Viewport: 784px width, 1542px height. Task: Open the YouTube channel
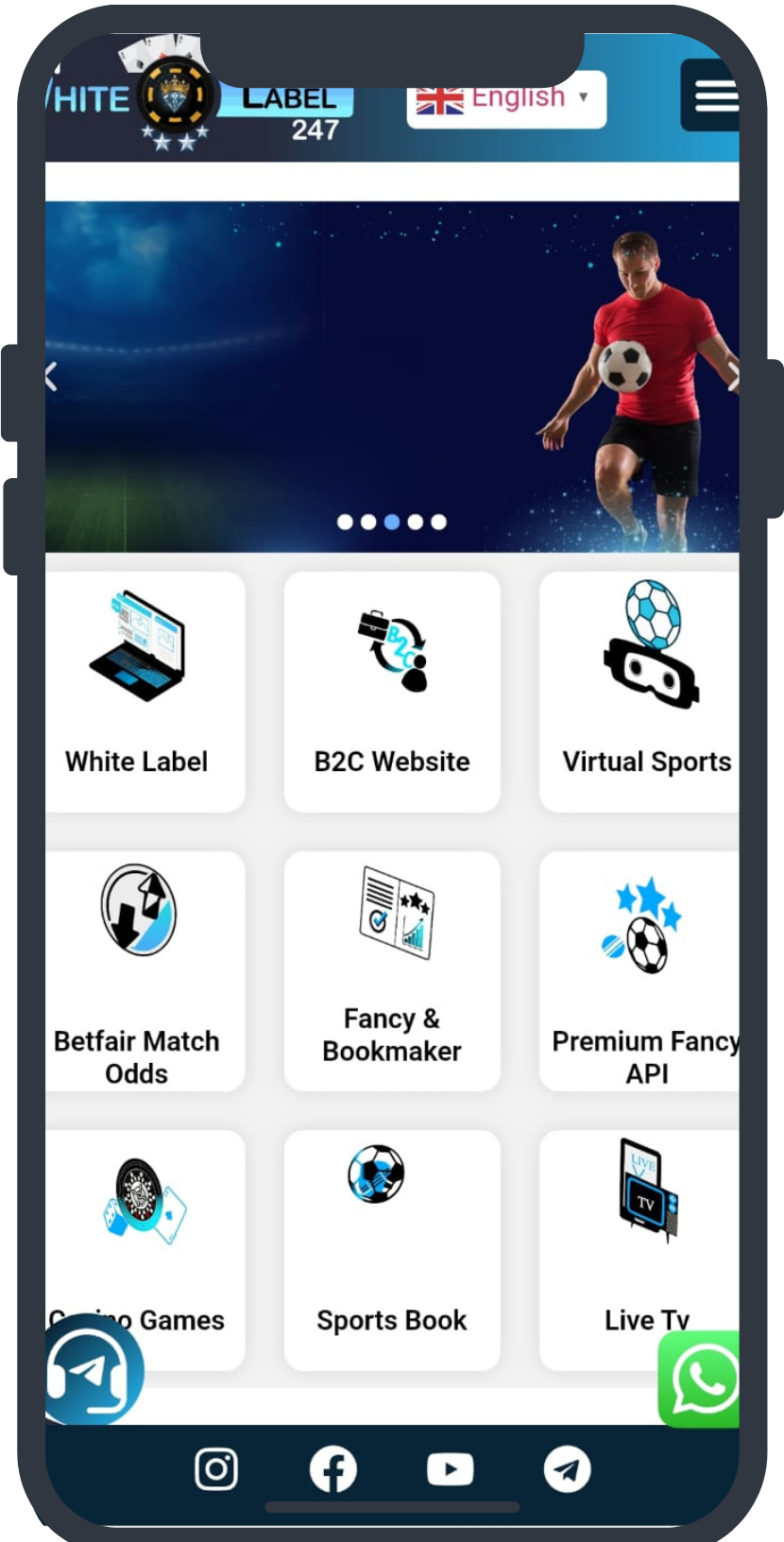(451, 1469)
